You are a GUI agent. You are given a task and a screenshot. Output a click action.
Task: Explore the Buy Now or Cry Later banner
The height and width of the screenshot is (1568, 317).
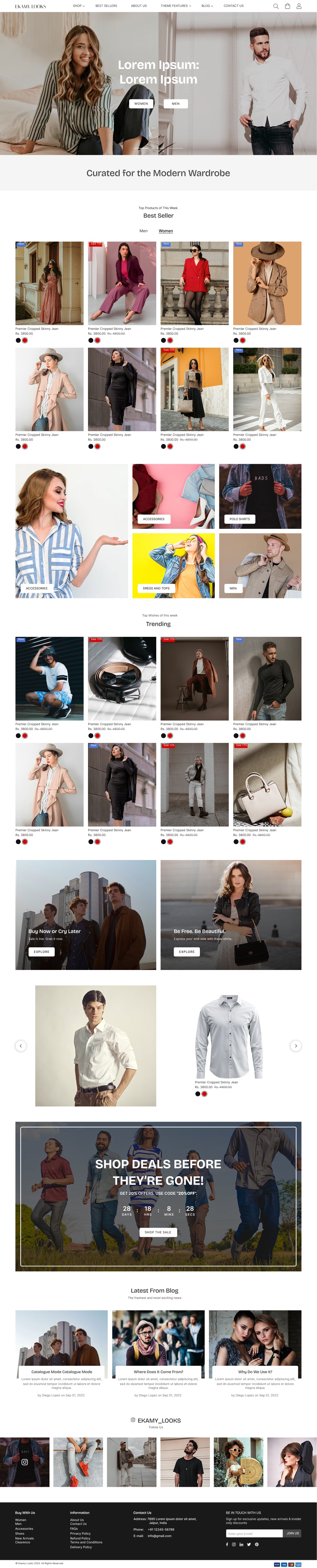41,952
